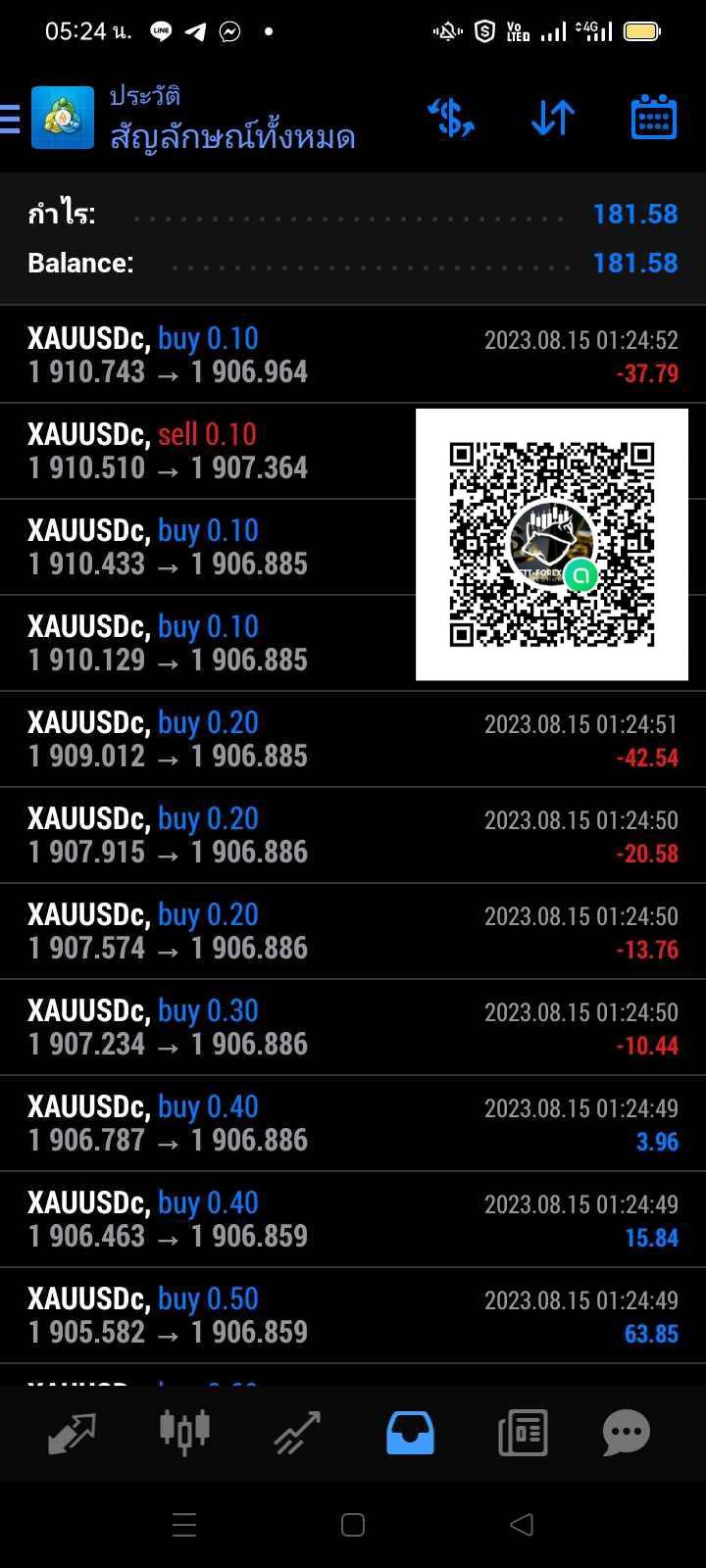This screenshot has width=706, height=1568.
Task: Select the History inbox tab
Action: (x=410, y=1433)
